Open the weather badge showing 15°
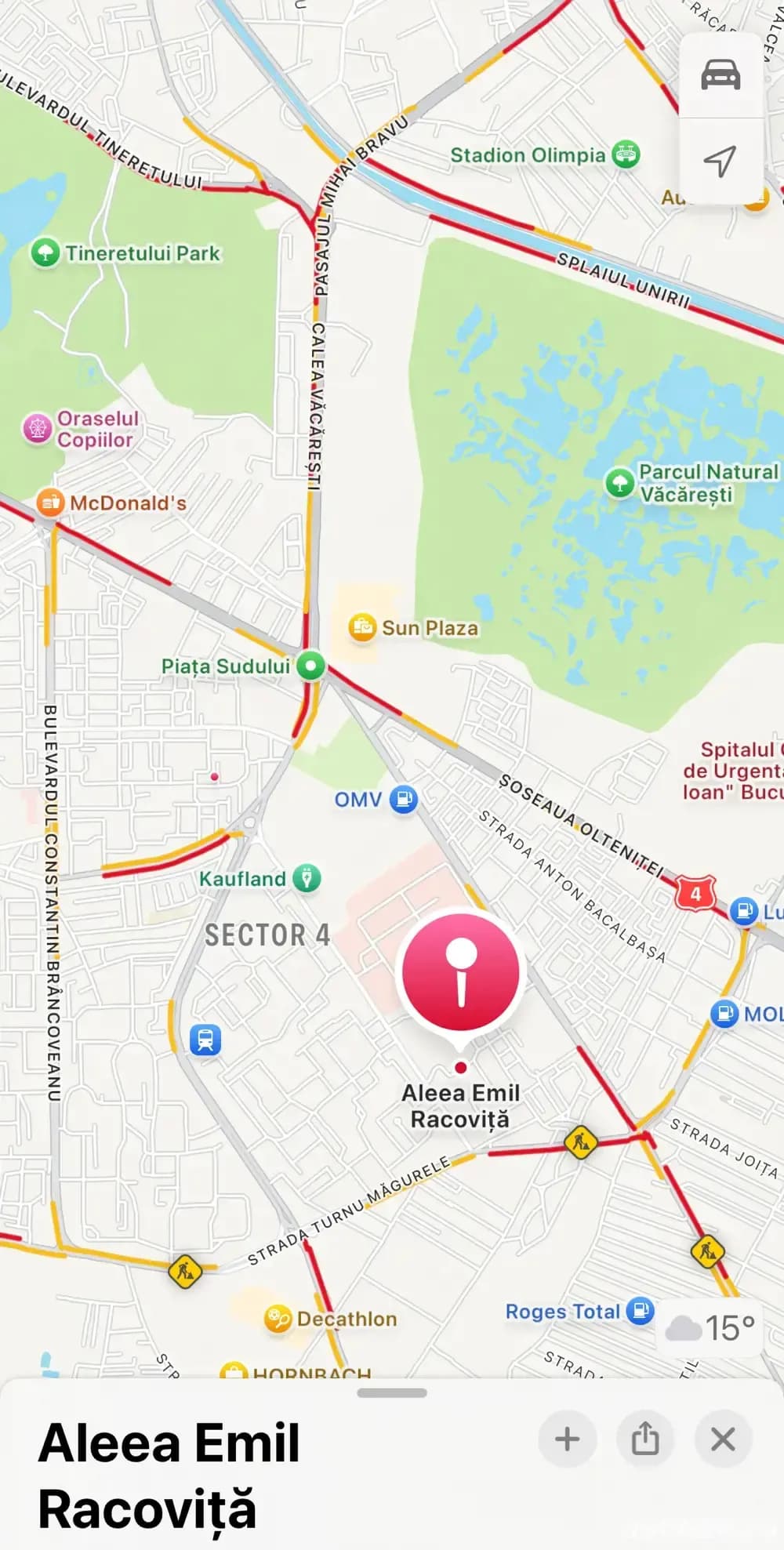 click(710, 1328)
